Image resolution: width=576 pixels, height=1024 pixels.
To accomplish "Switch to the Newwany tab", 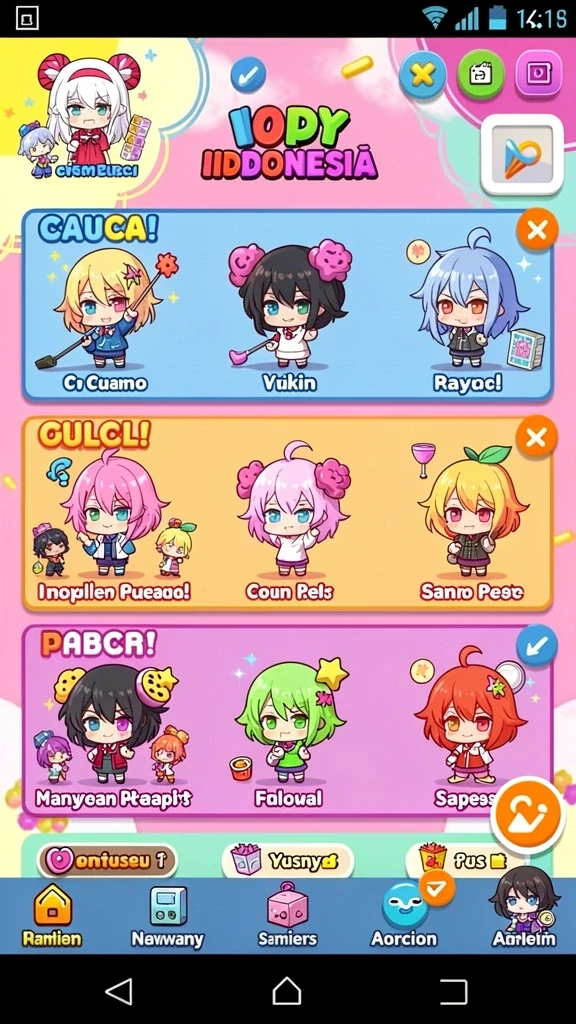I will pos(167,916).
